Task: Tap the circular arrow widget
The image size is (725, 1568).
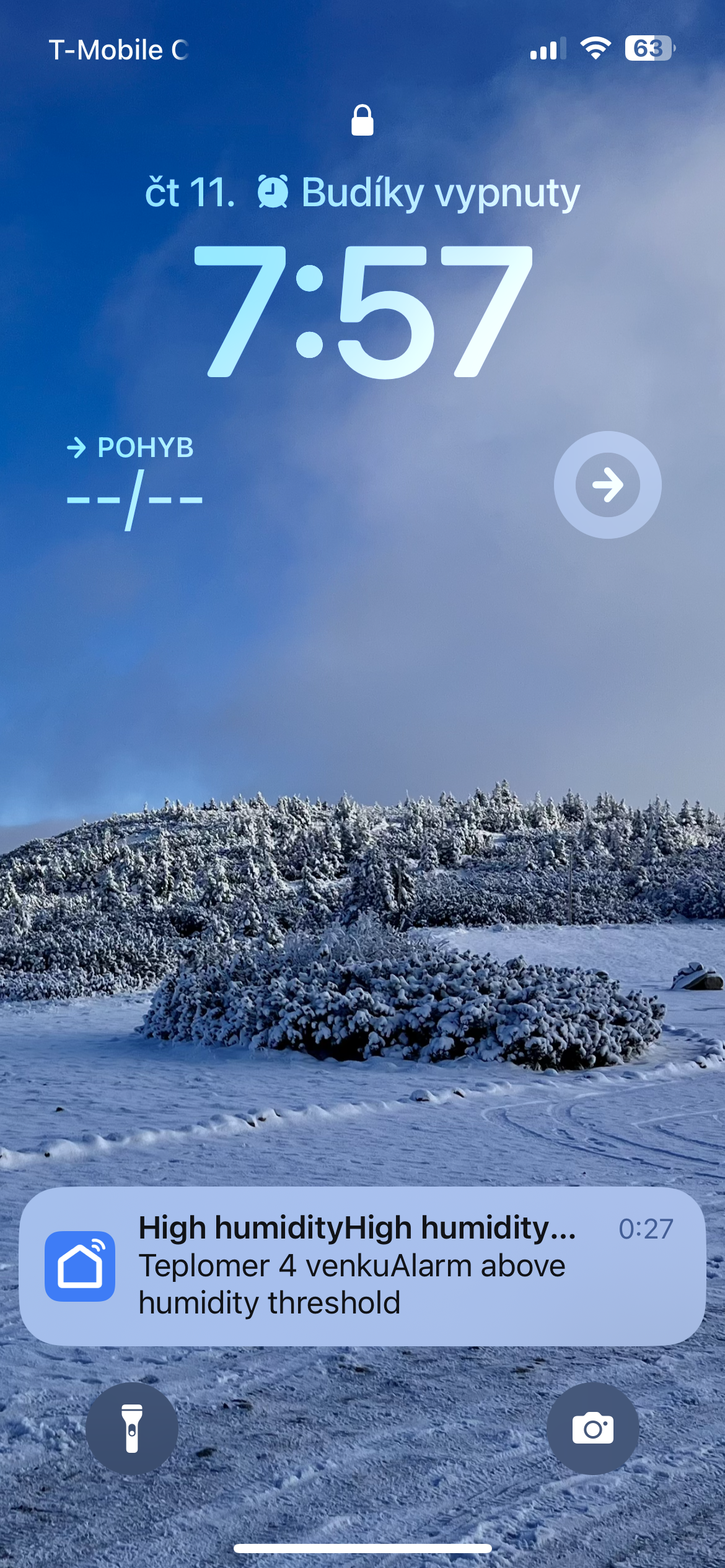Action: pos(607,484)
